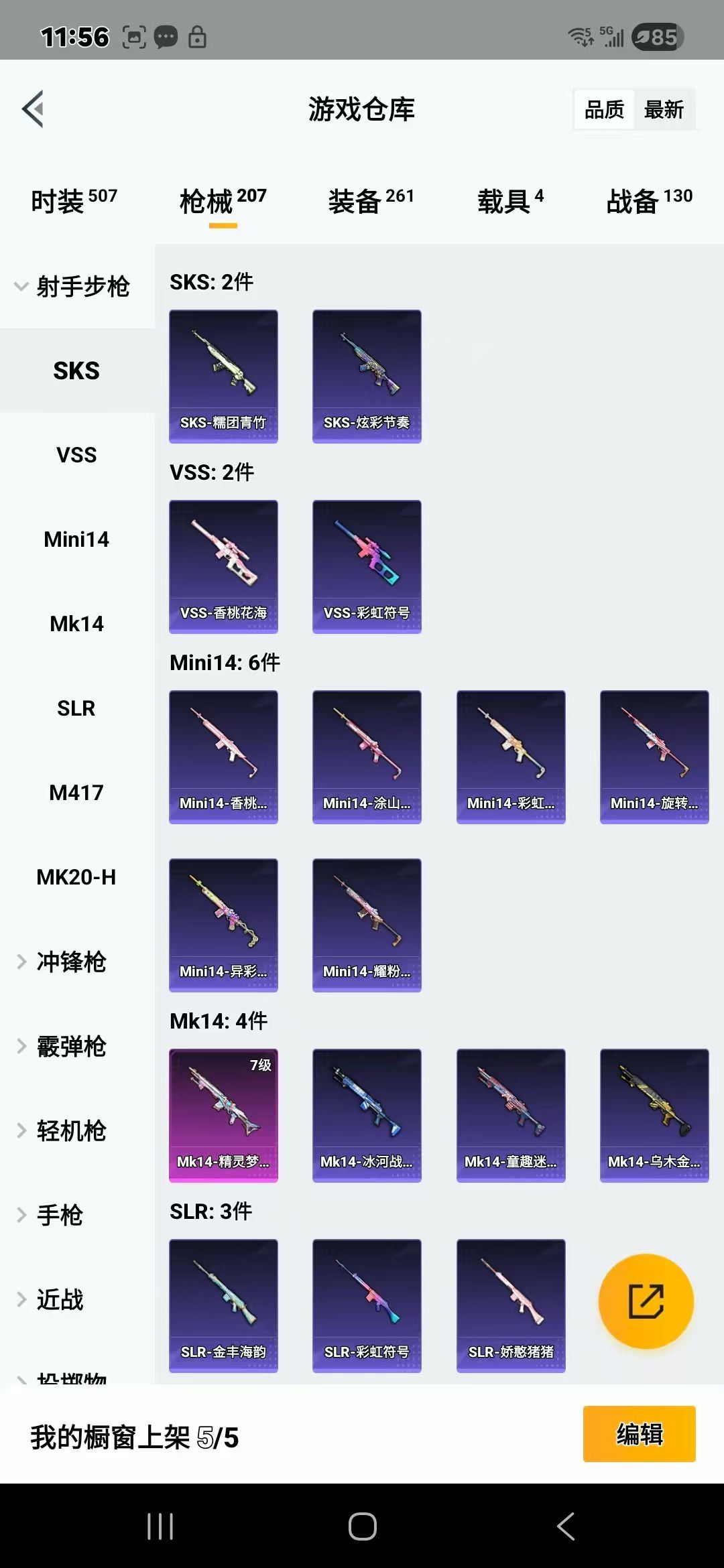Switch to the 时装 tab
724x1568 pixels.
(74, 200)
